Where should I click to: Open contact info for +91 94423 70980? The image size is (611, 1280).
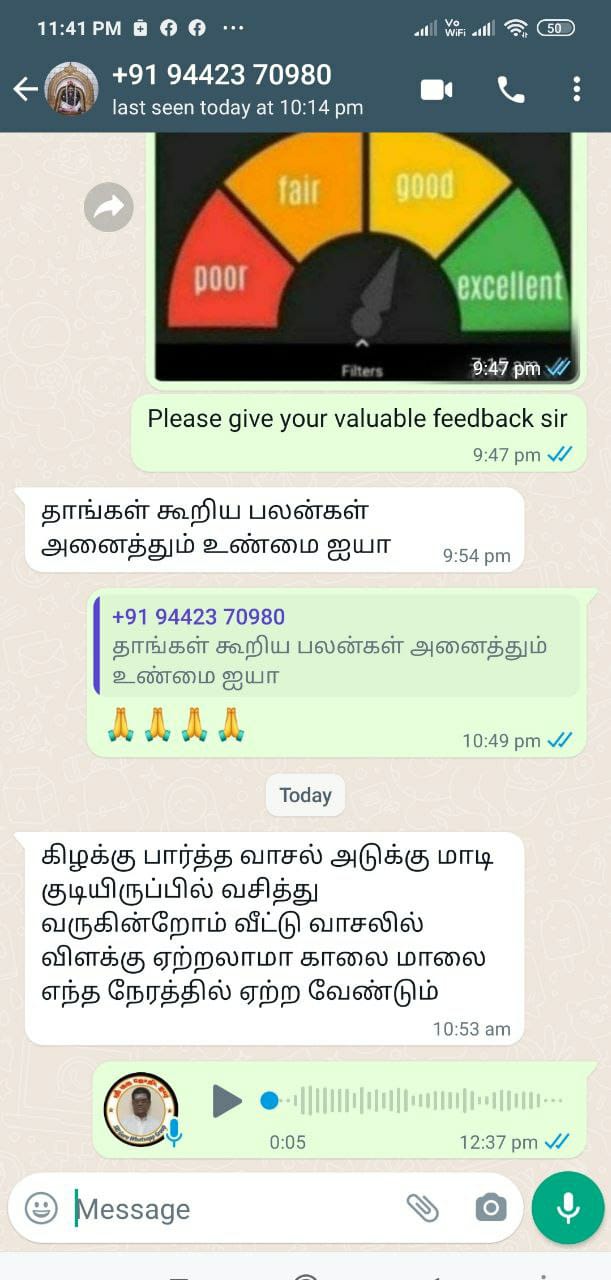point(237,89)
